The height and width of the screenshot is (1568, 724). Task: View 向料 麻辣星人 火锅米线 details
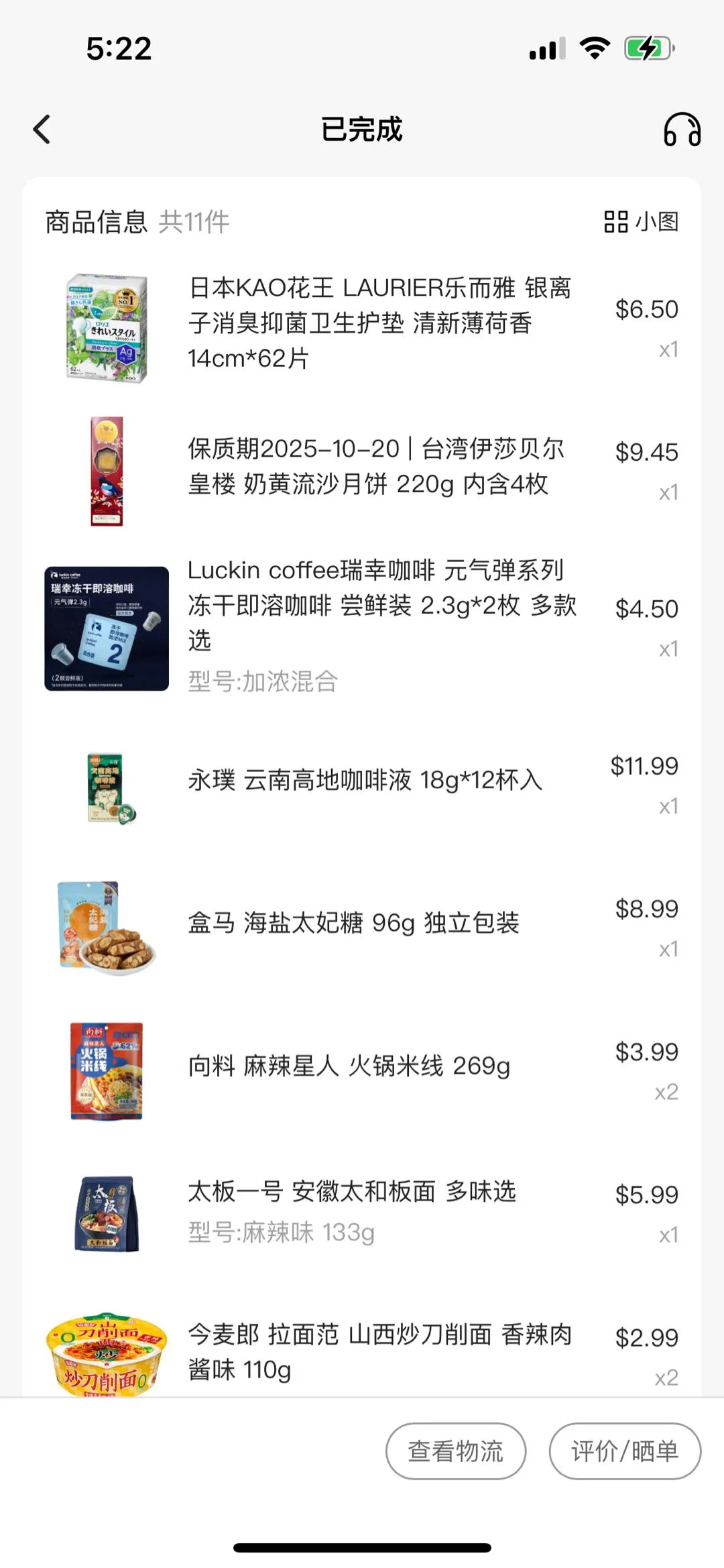click(349, 1066)
